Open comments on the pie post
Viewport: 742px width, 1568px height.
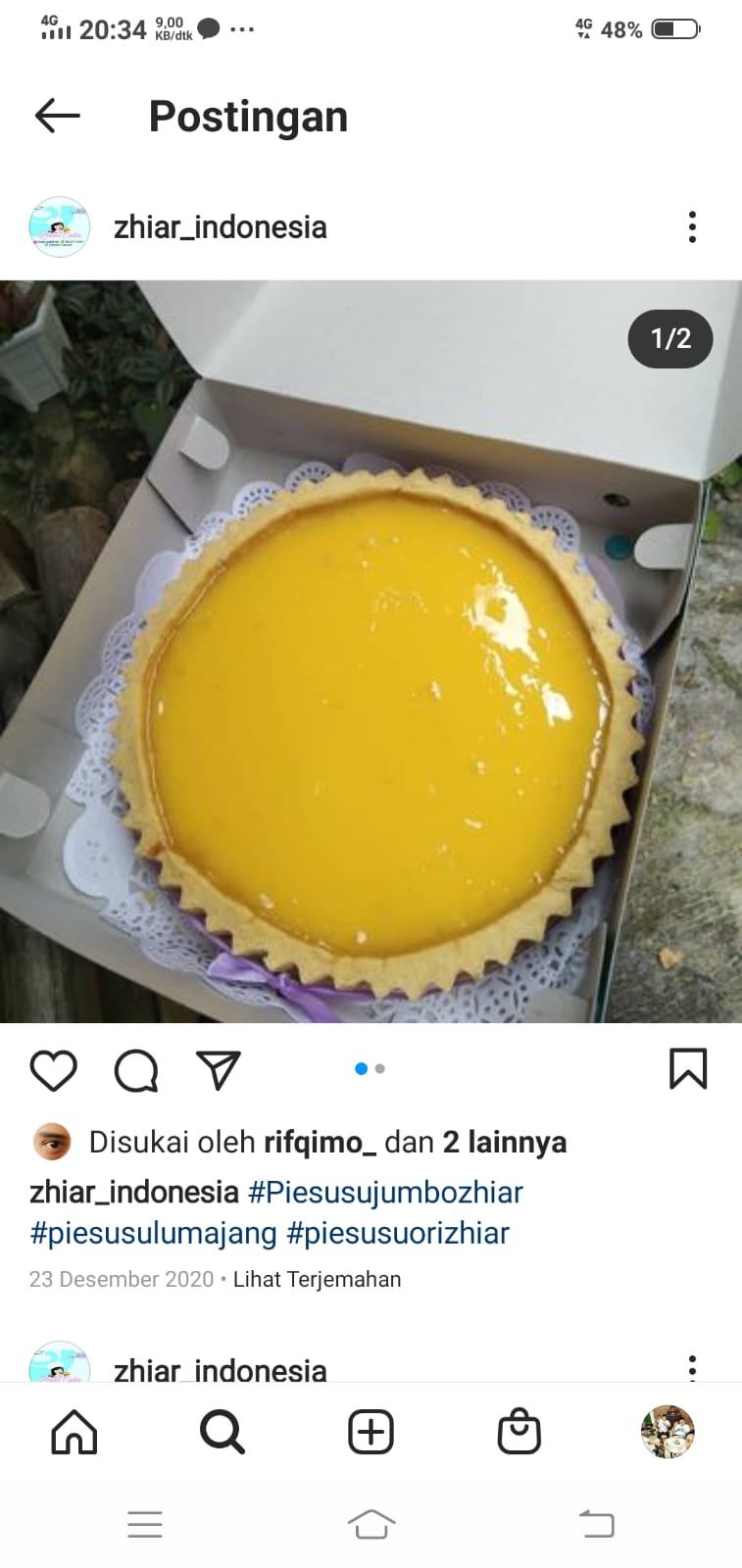click(136, 1070)
